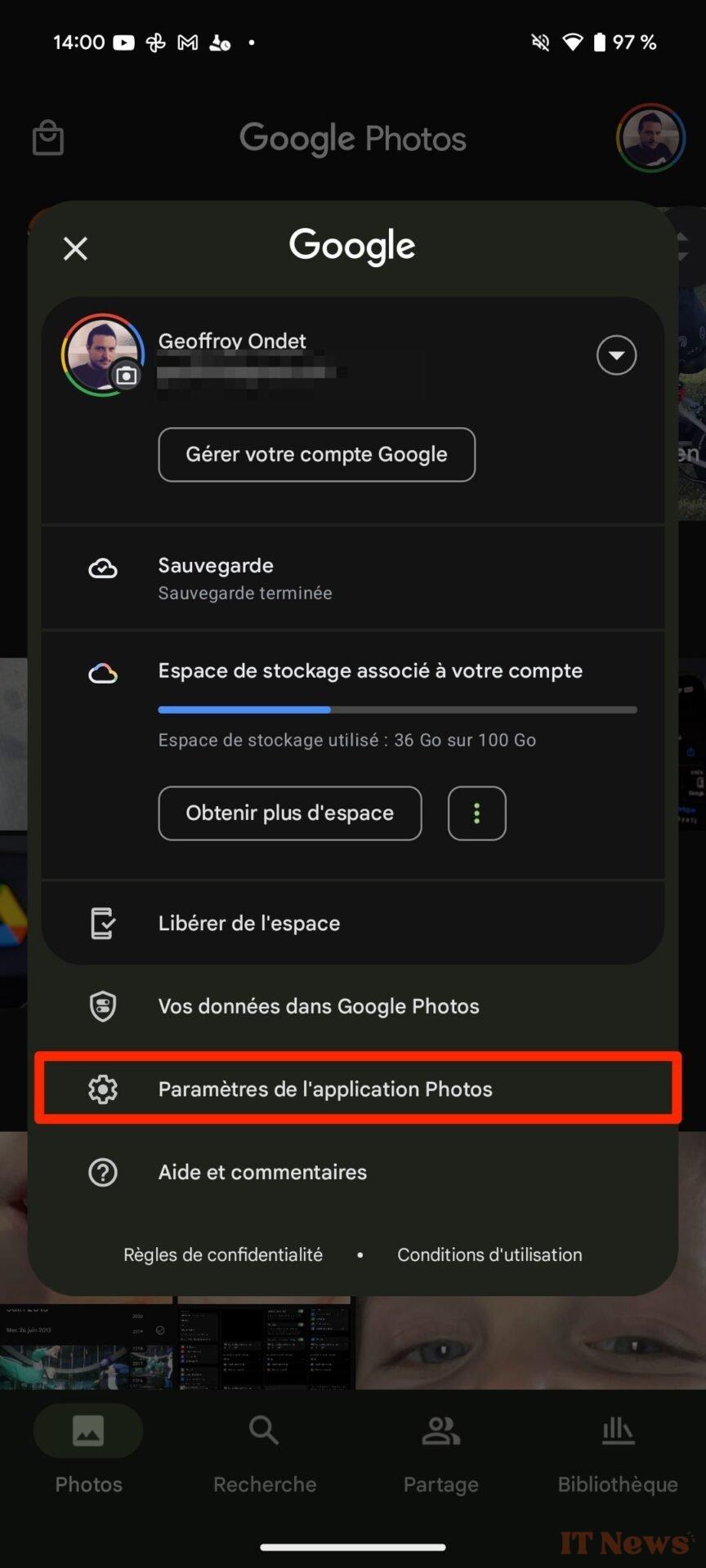Expand the account switcher arrow

click(616, 355)
